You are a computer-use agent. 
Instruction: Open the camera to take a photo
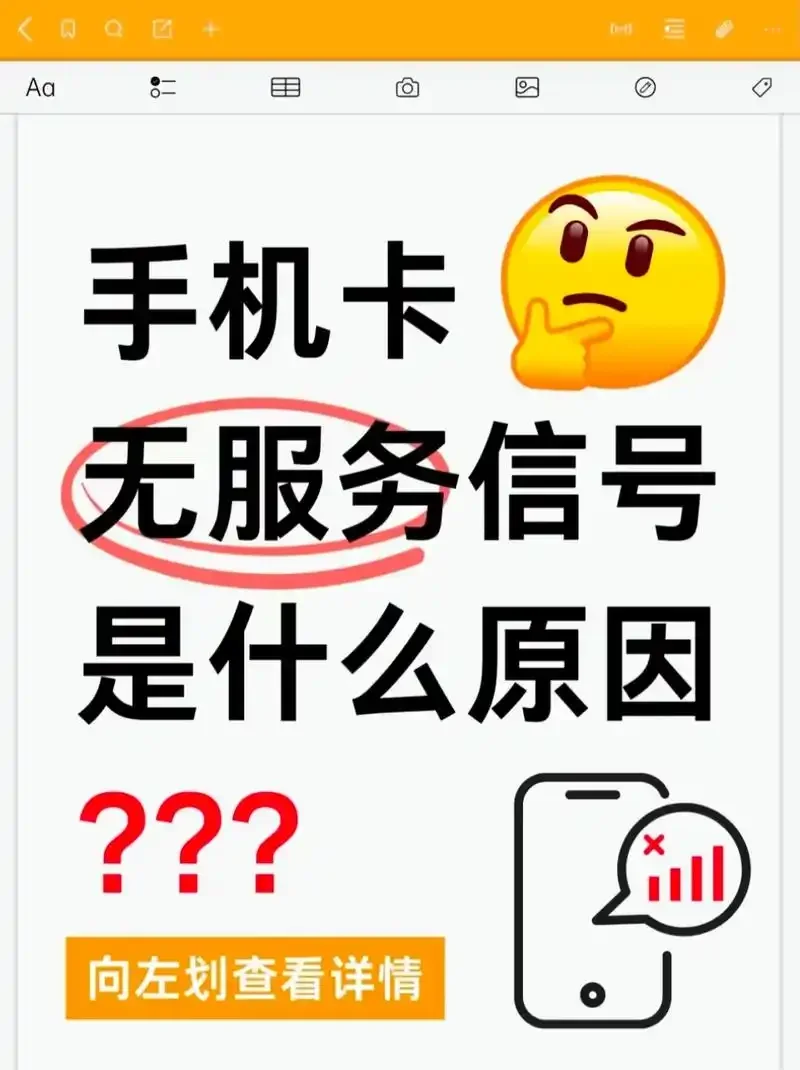[406, 88]
